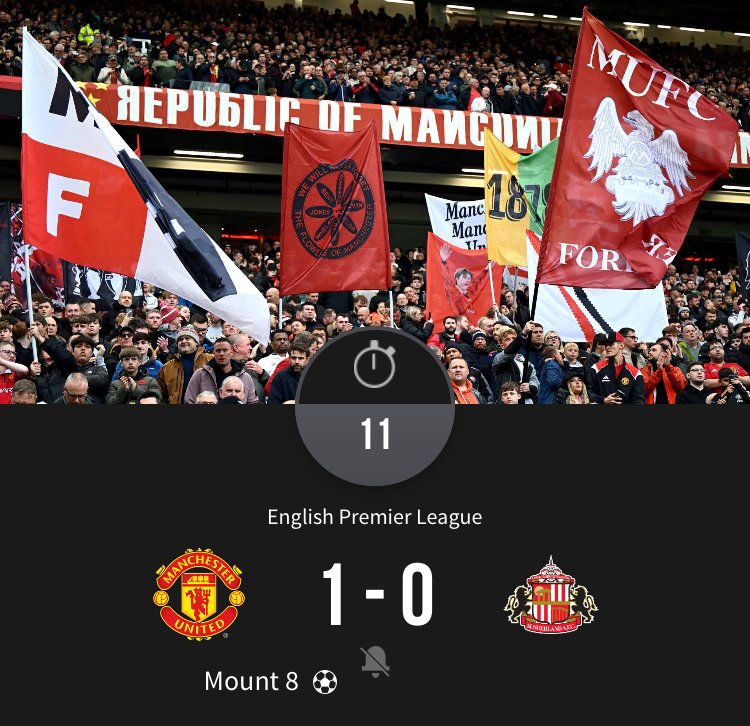This screenshot has height=726, width=750.
Task: Enable match notifications with the bell icon
Action: tap(375, 661)
